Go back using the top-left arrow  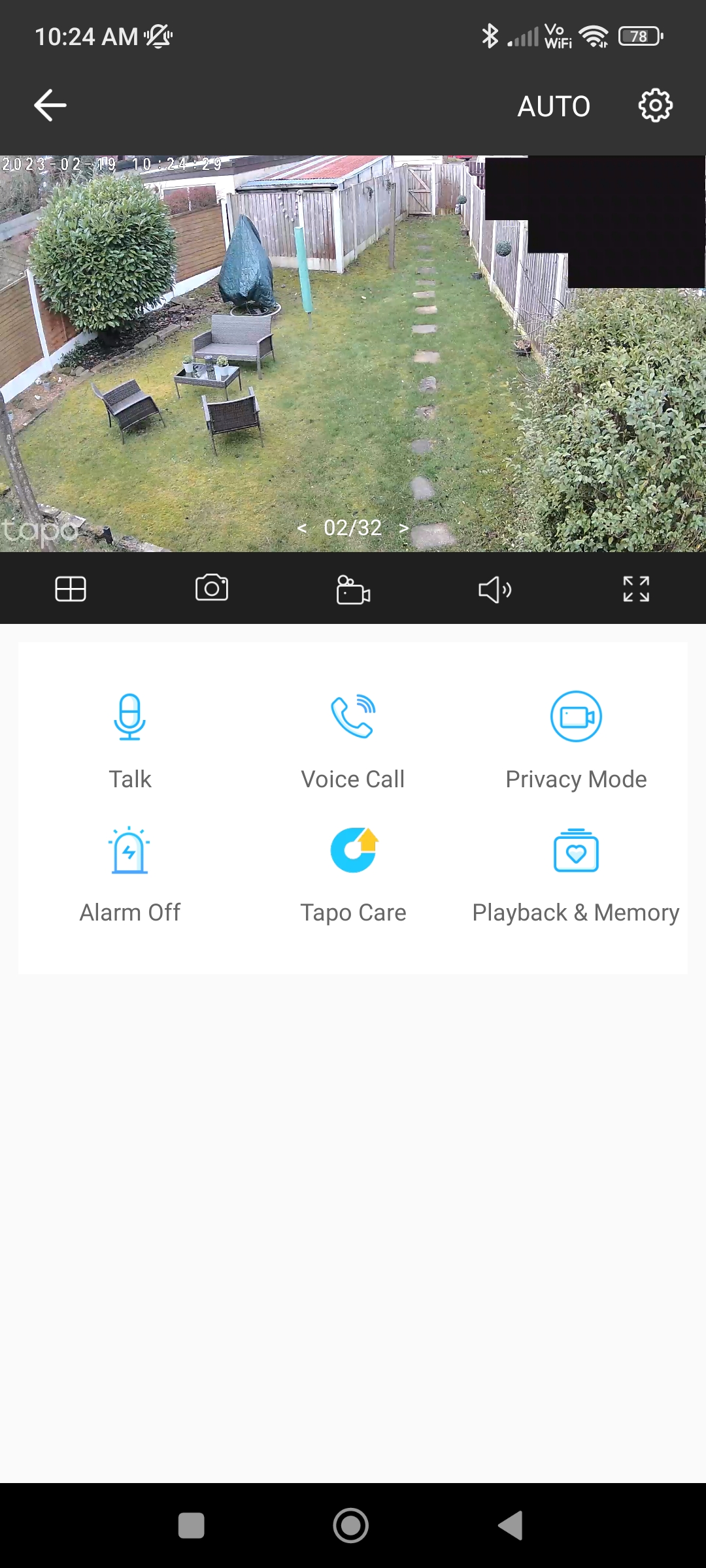[50, 105]
